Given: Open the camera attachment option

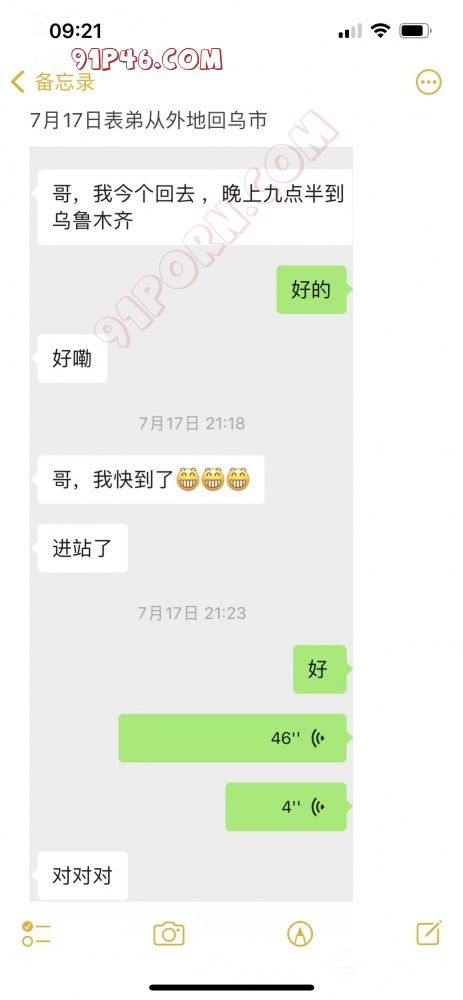Looking at the screenshot, I should point(169,934).
